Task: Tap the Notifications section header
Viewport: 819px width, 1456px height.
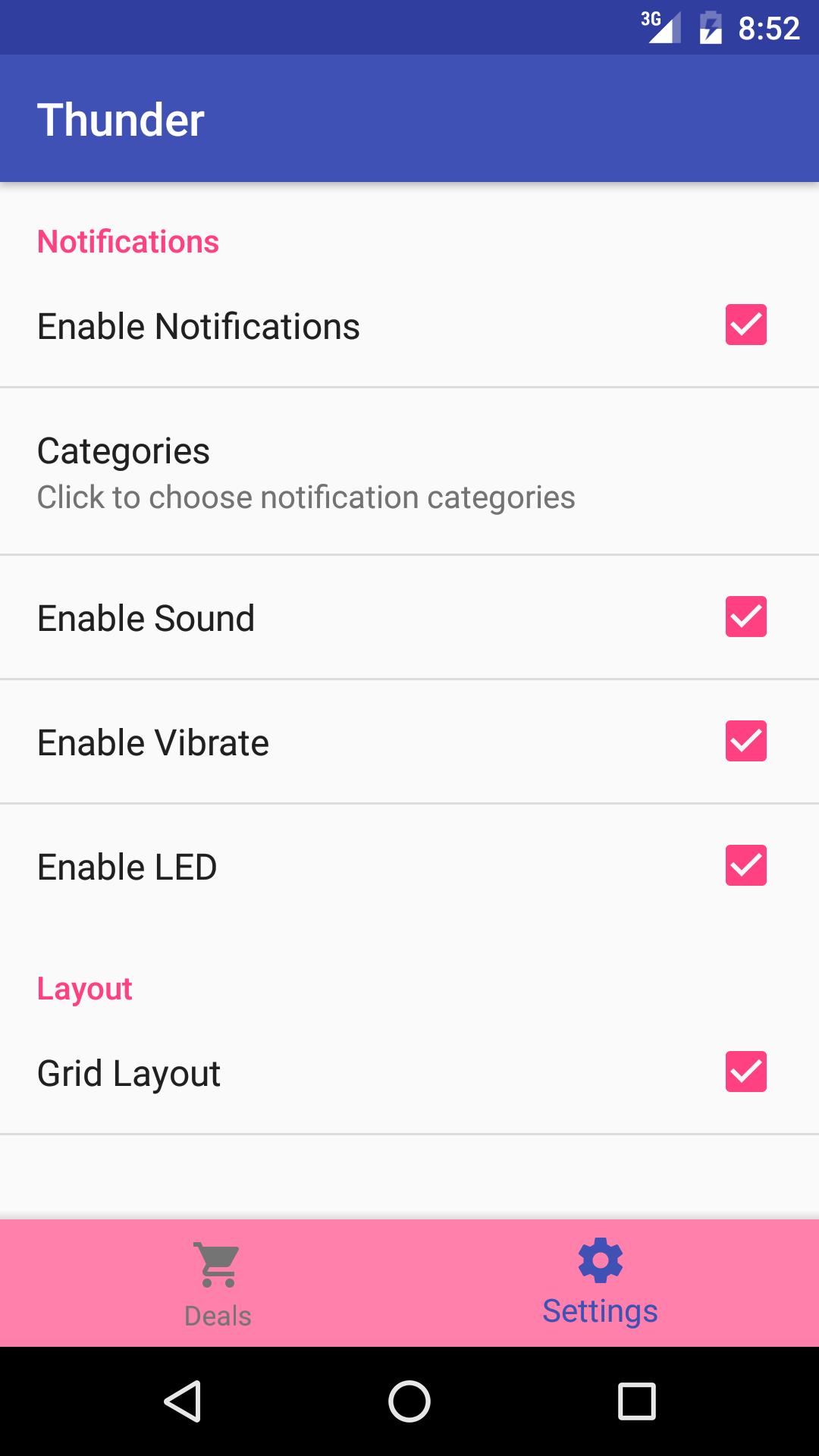Action: [x=127, y=241]
